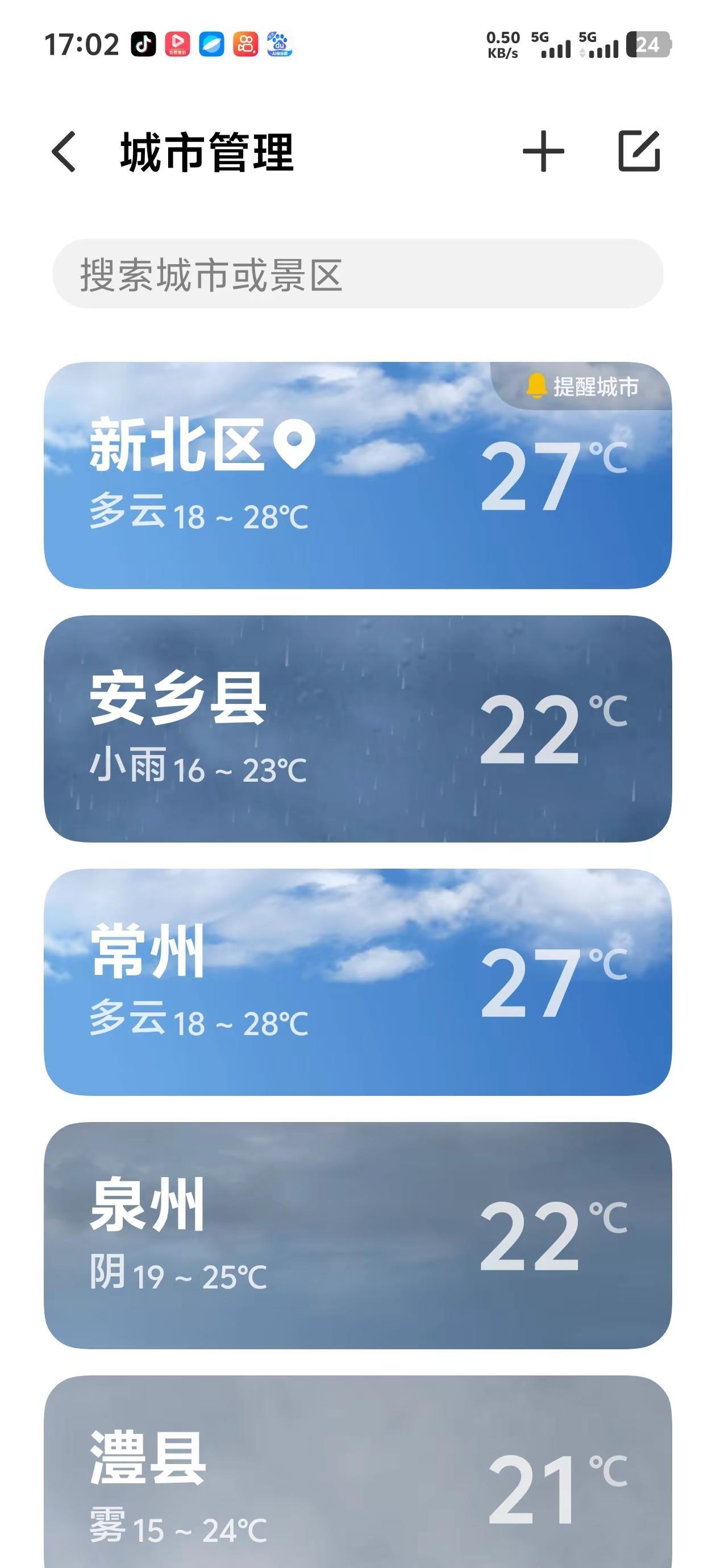Expand weather details for 澧县
716x1568 pixels.
pyautogui.click(x=358, y=1473)
